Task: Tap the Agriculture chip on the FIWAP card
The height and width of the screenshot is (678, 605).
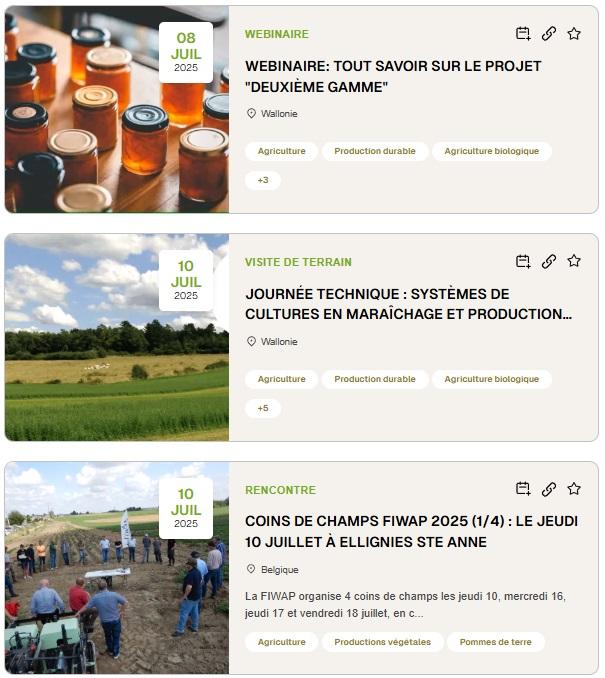Action: 281,642
